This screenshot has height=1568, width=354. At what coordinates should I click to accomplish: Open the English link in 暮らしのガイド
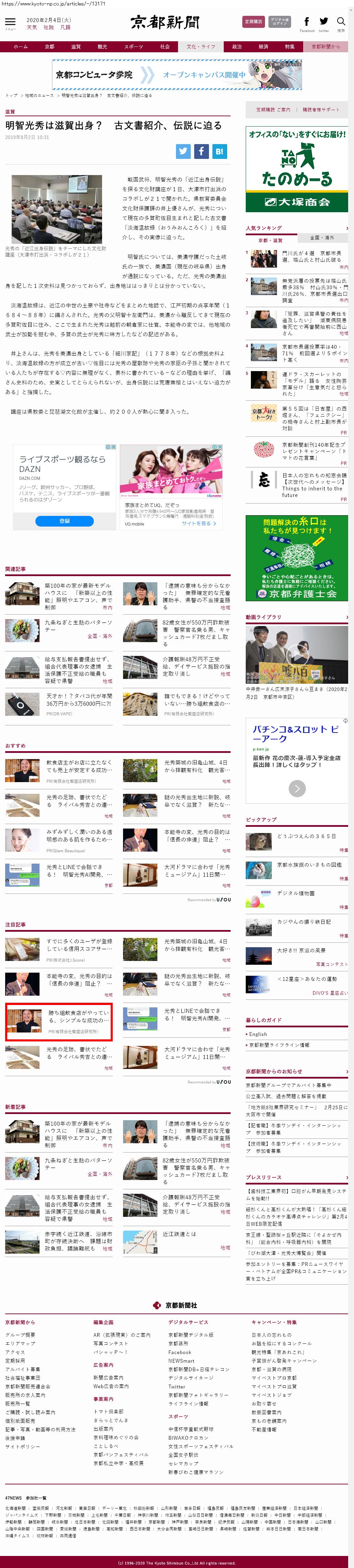258,1034
